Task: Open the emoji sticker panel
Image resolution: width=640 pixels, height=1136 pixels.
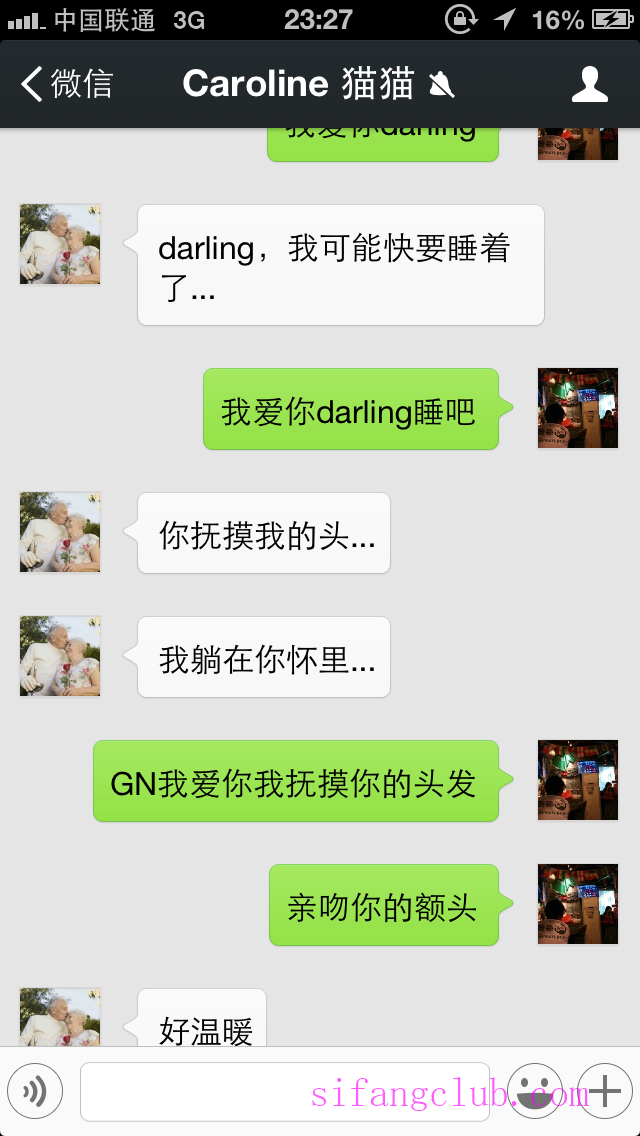Action: (x=535, y=1091)
